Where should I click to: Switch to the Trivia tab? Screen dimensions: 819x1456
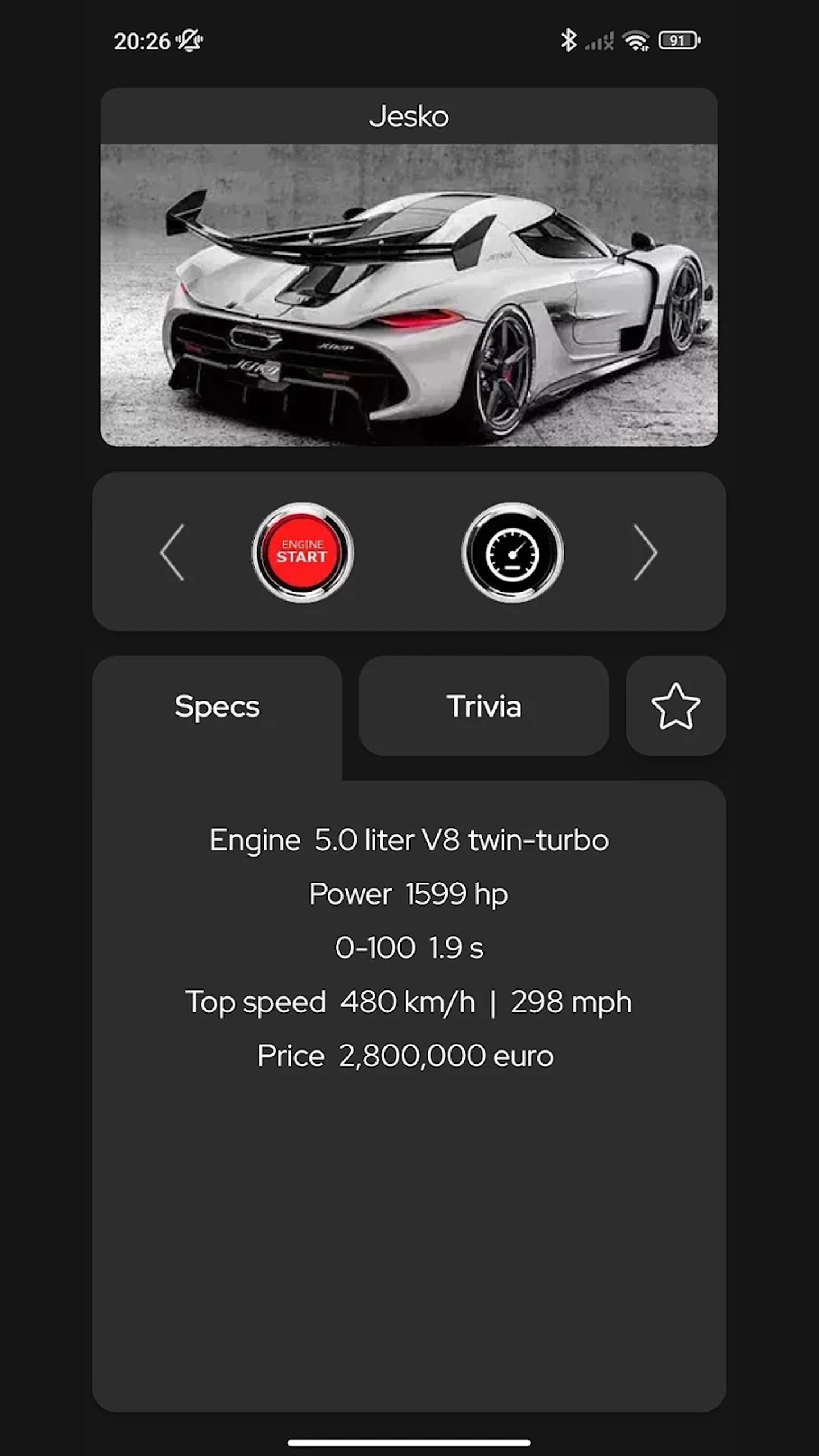click(483, 706)
